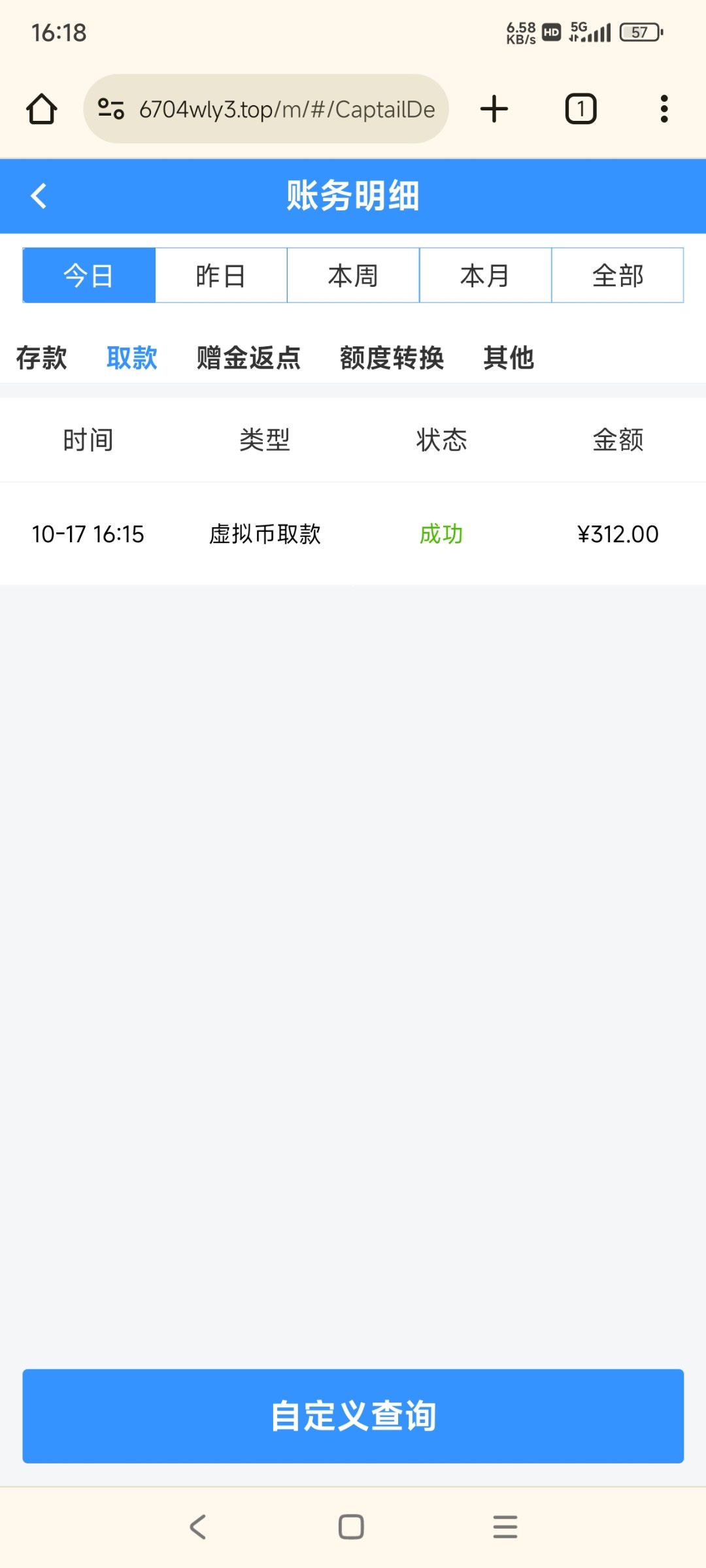Select the 赠金返点 category tab

click(x=246, y=357)
